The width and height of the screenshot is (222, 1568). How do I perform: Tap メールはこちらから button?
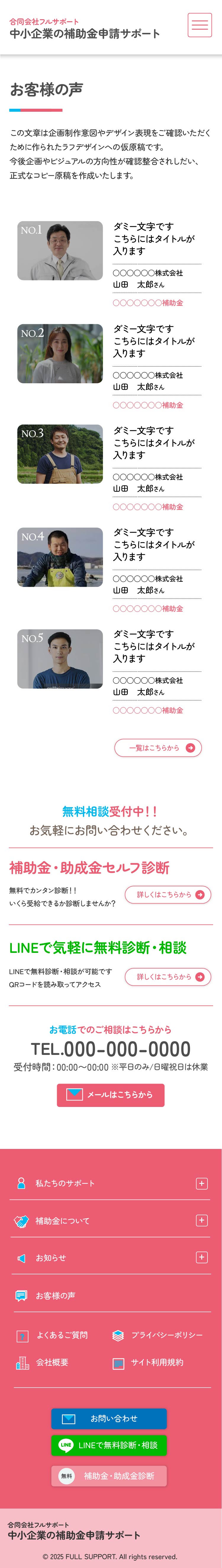point(110,1095)
